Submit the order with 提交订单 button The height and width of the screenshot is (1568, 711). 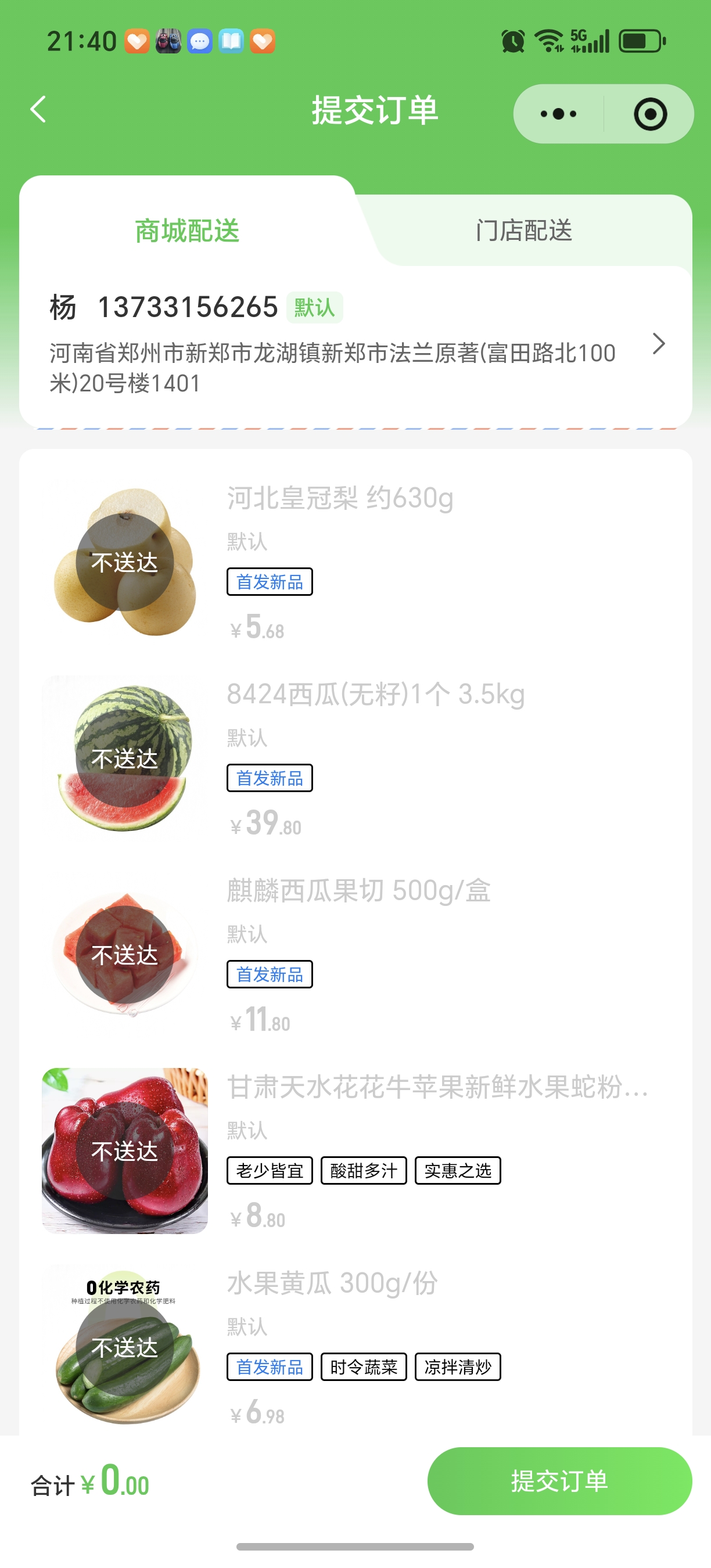click(x=559, y=1481)
